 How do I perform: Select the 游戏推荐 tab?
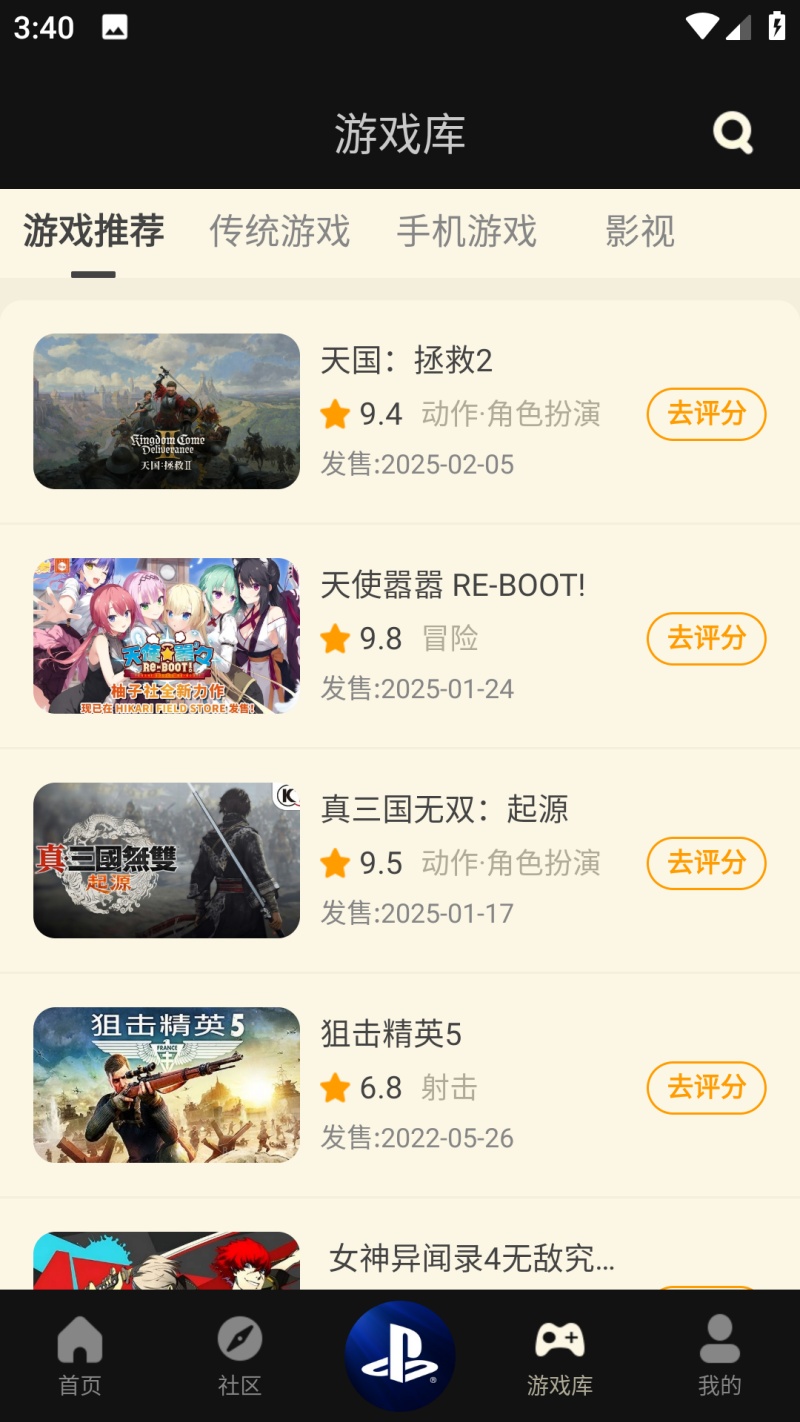(x=93, y=231)
